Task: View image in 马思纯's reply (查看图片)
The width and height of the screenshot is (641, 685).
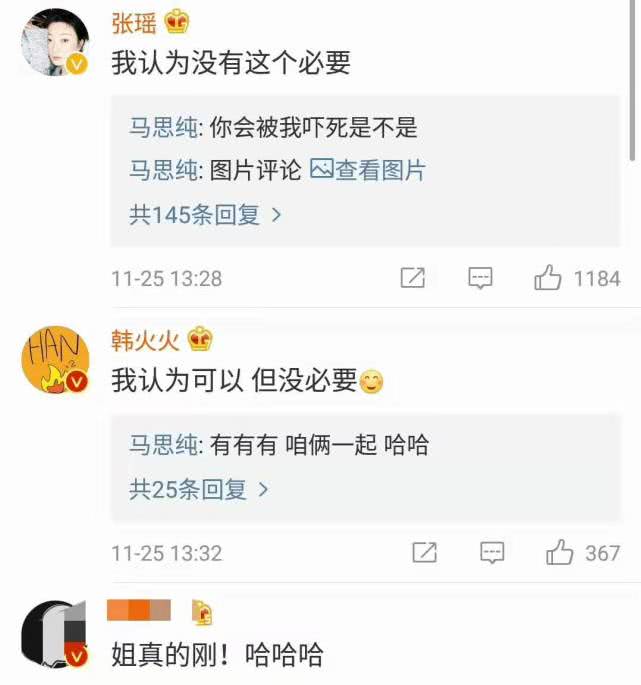Action: pos(368,171)
